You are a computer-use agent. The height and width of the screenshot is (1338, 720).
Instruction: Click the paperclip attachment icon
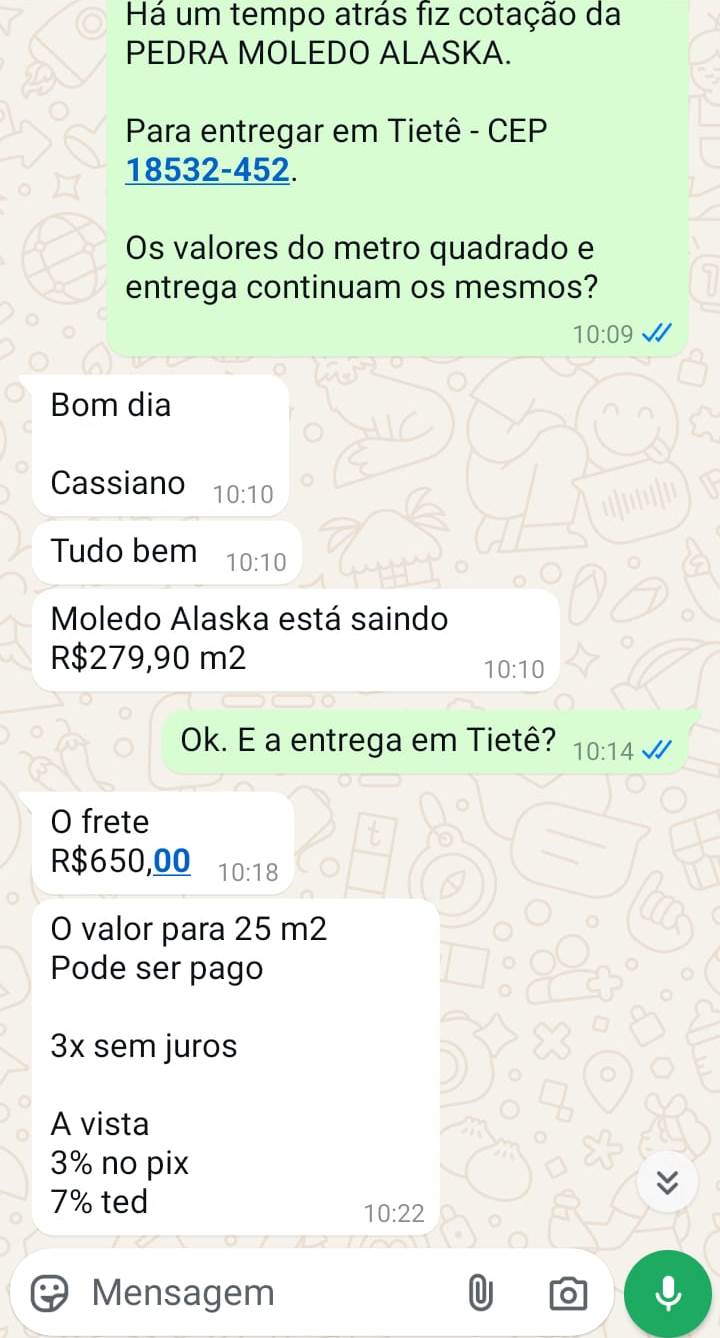(x=481, y=1292)
